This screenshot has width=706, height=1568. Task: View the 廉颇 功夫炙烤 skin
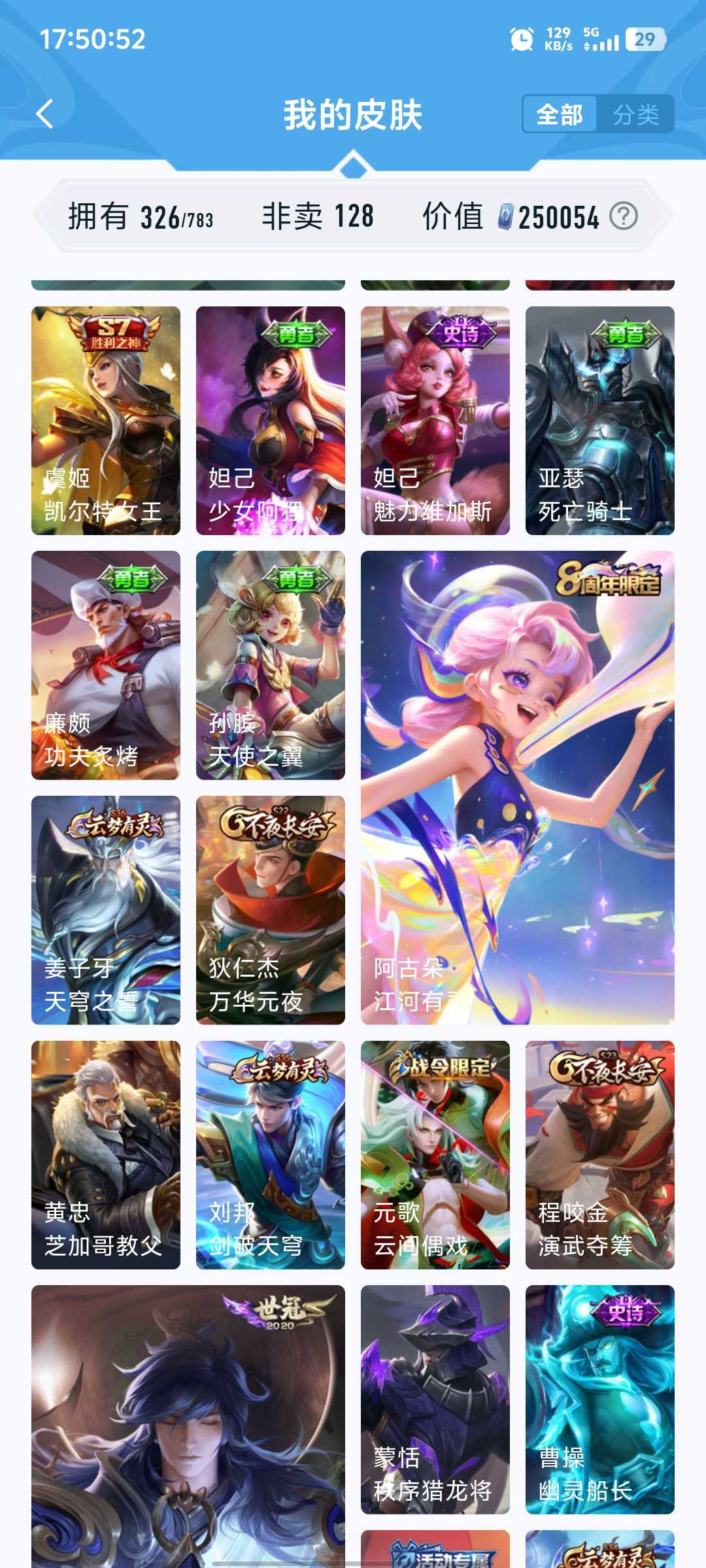point(106,665)
